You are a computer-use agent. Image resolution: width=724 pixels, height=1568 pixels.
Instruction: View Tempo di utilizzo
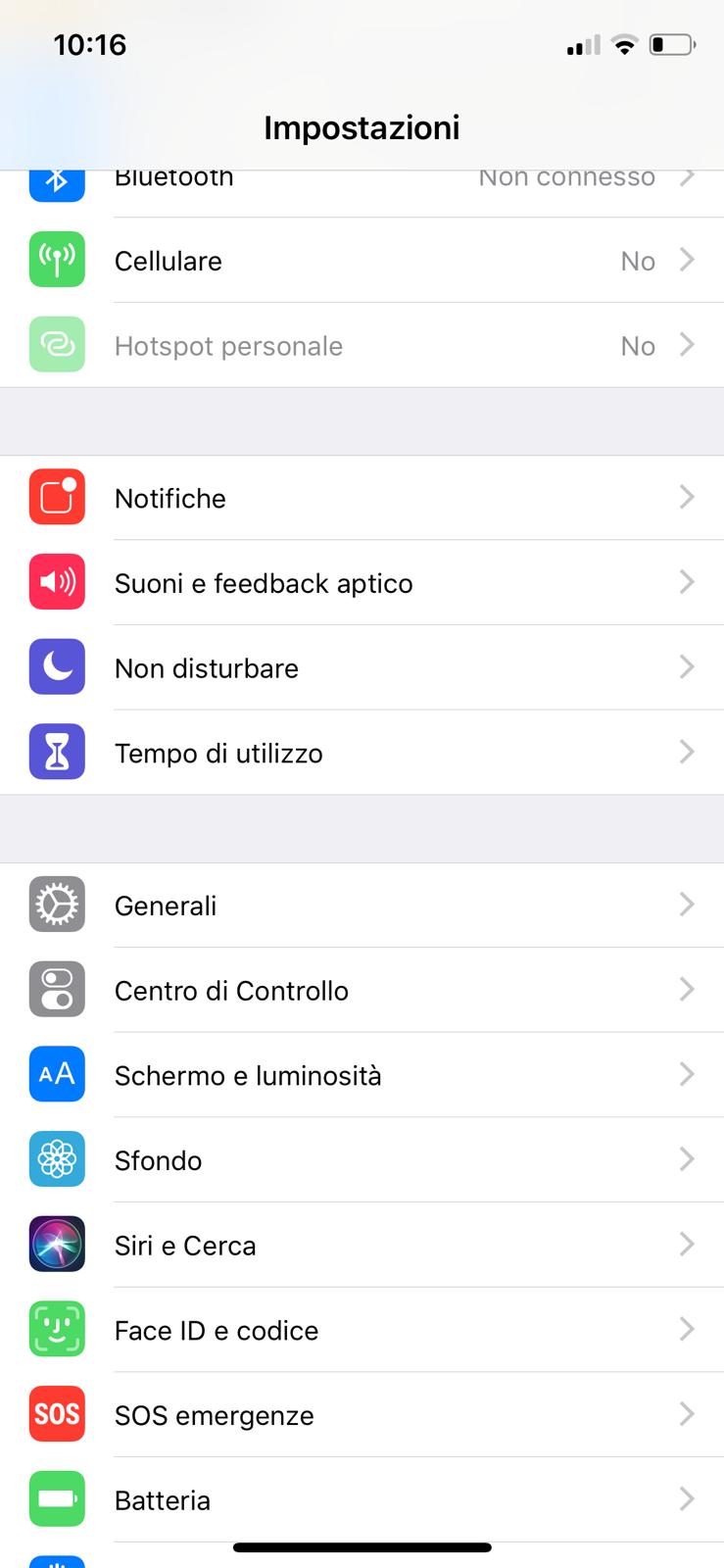(x=362, y=753)
